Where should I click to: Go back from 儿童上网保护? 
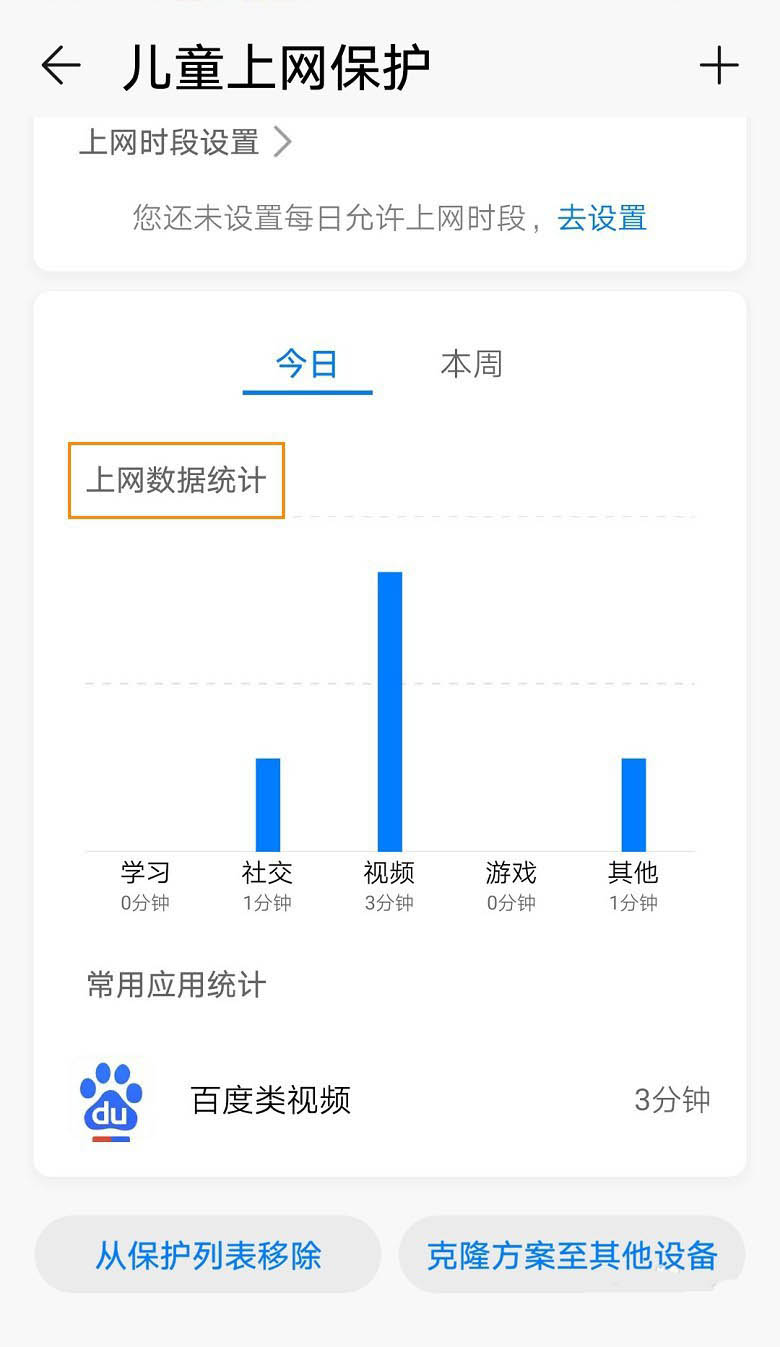tap(61, 67)
